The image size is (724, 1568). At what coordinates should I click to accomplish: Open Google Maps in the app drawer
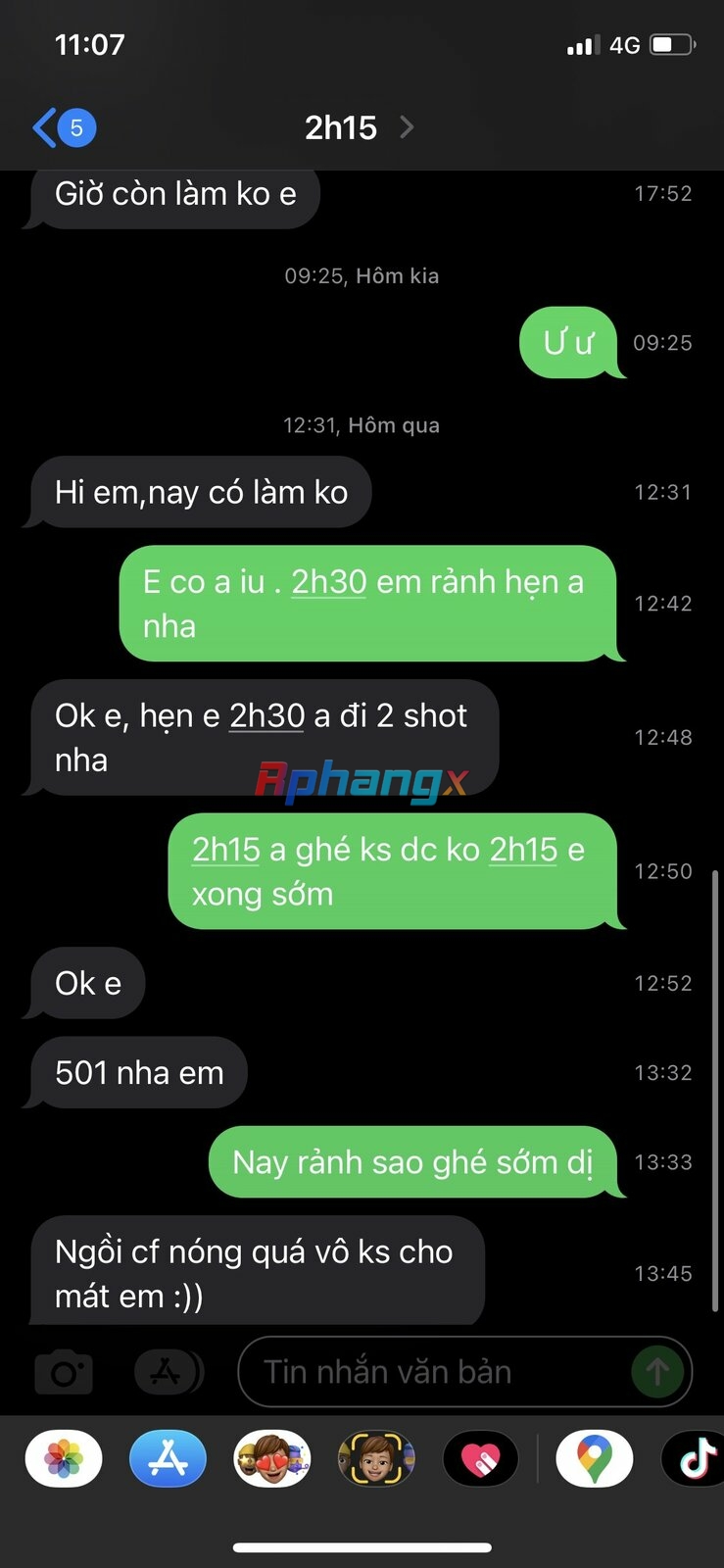594,1458
